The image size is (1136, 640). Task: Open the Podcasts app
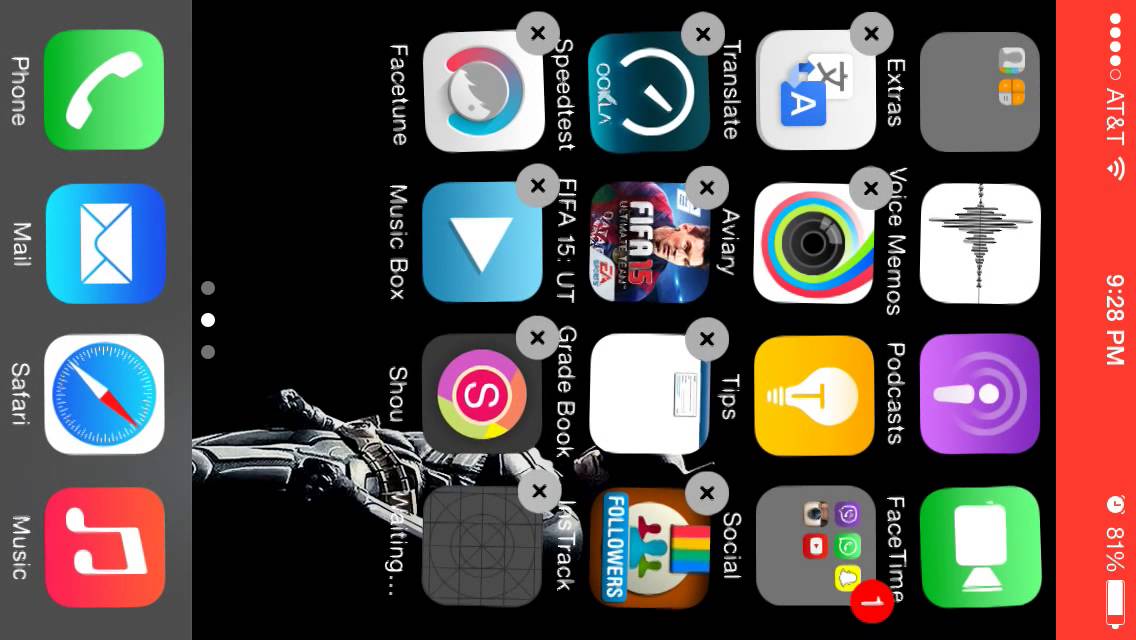pos(980,394)
